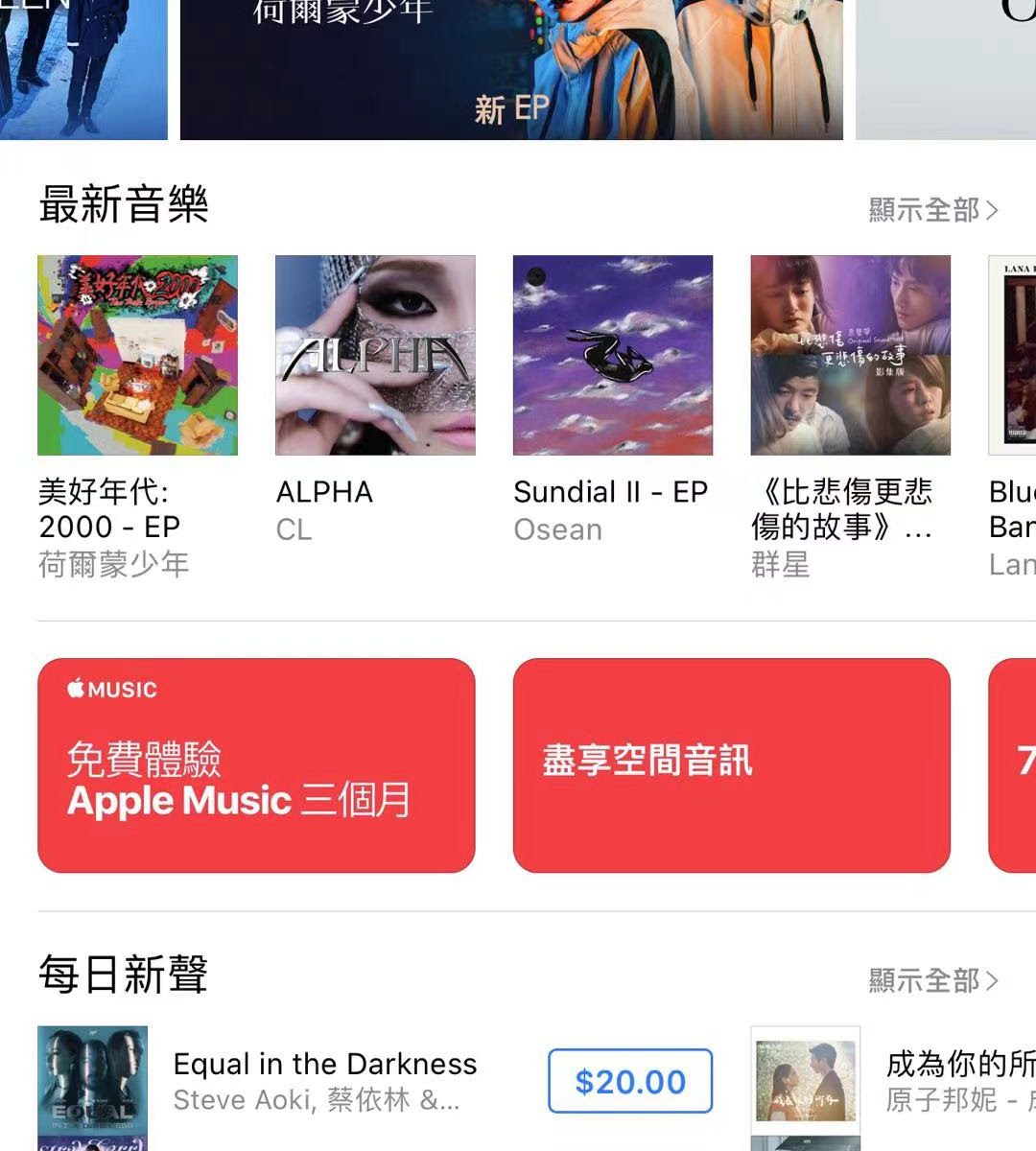Viewport: 1036px width, 1151px height.
Task: Open the ALPHA album by CL
Action: click(x=375, y=355)
